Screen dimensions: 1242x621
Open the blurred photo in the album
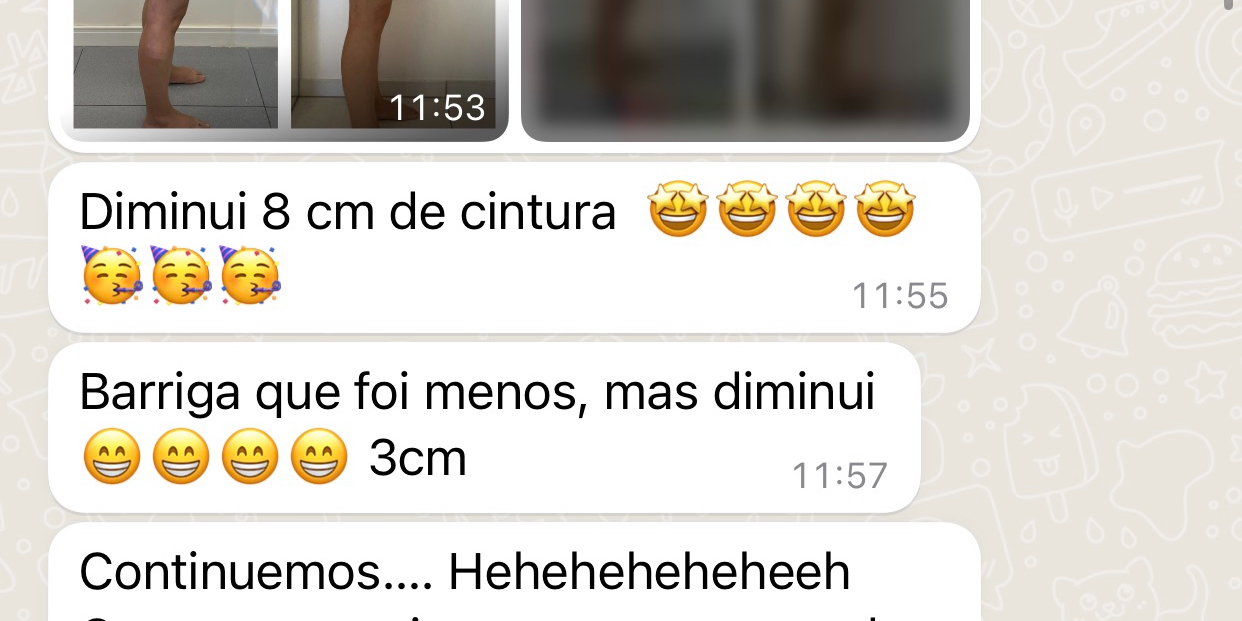[745, 65]
